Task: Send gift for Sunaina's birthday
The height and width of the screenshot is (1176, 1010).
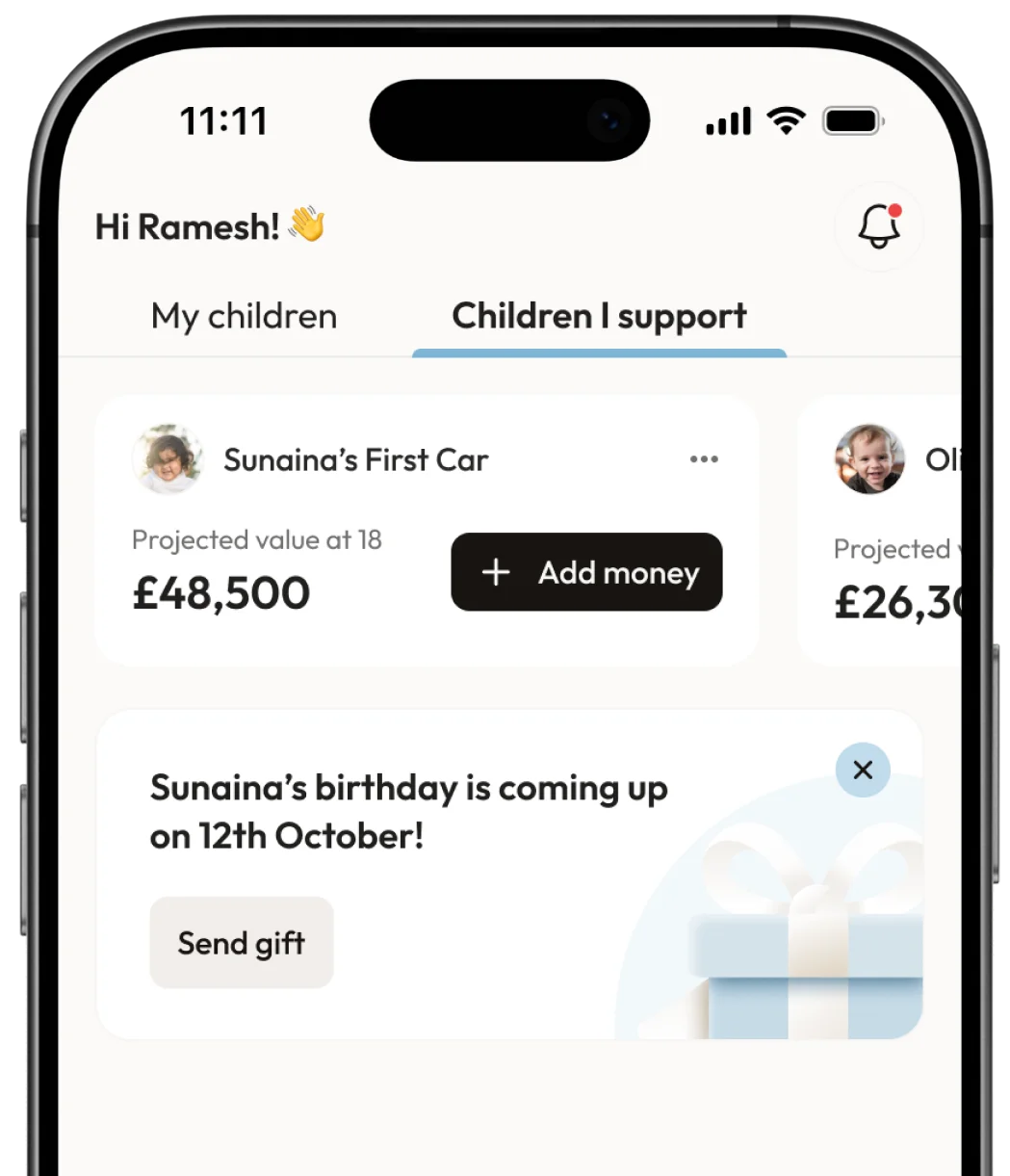Action: pos(241,943)
